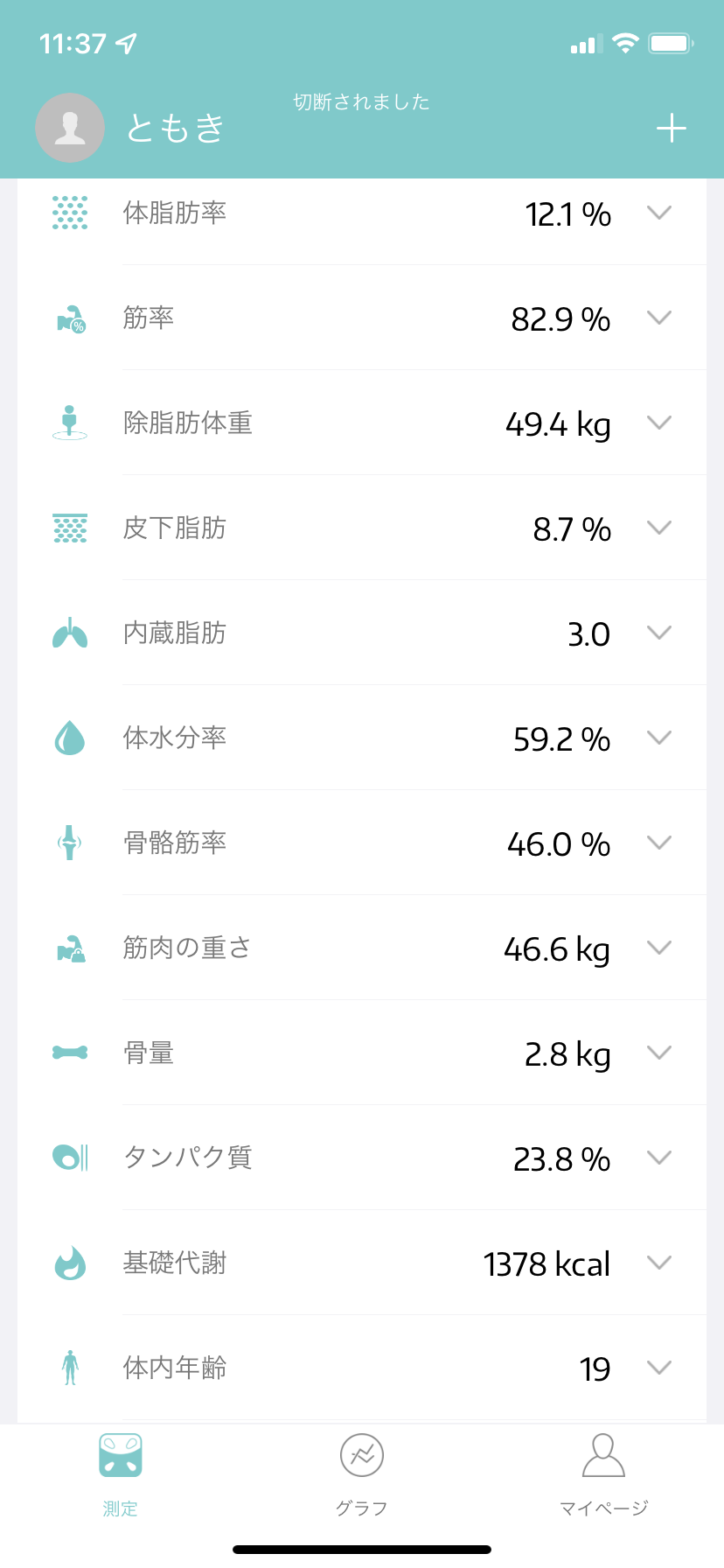Tap the plus icon to add

[x=671, y=129]
